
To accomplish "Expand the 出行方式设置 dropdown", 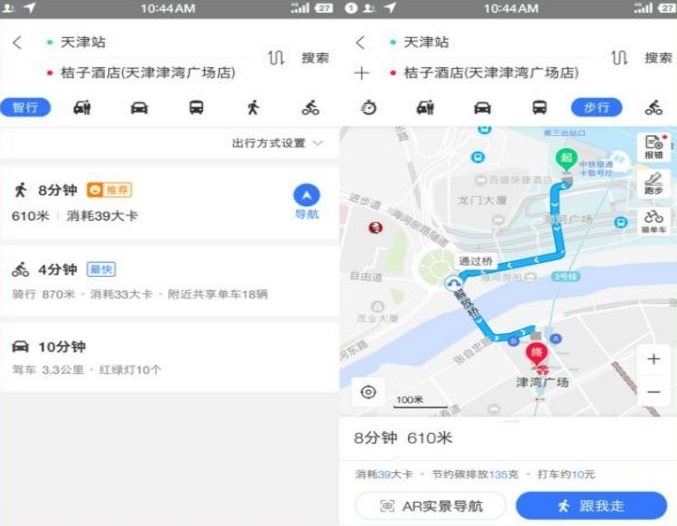I will coord(278,143).
